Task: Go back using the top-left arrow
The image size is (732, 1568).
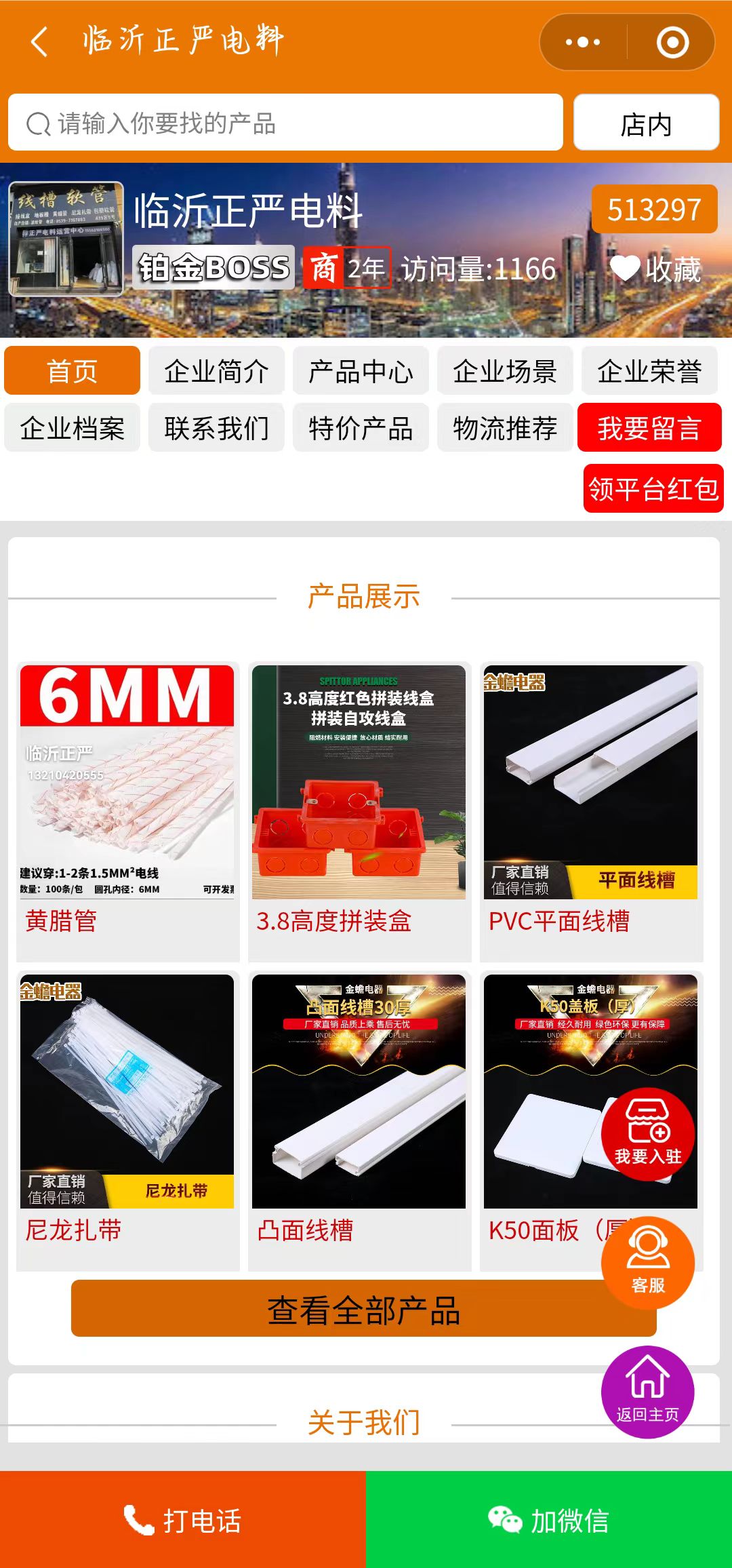Action: click(x=39, y=42)
